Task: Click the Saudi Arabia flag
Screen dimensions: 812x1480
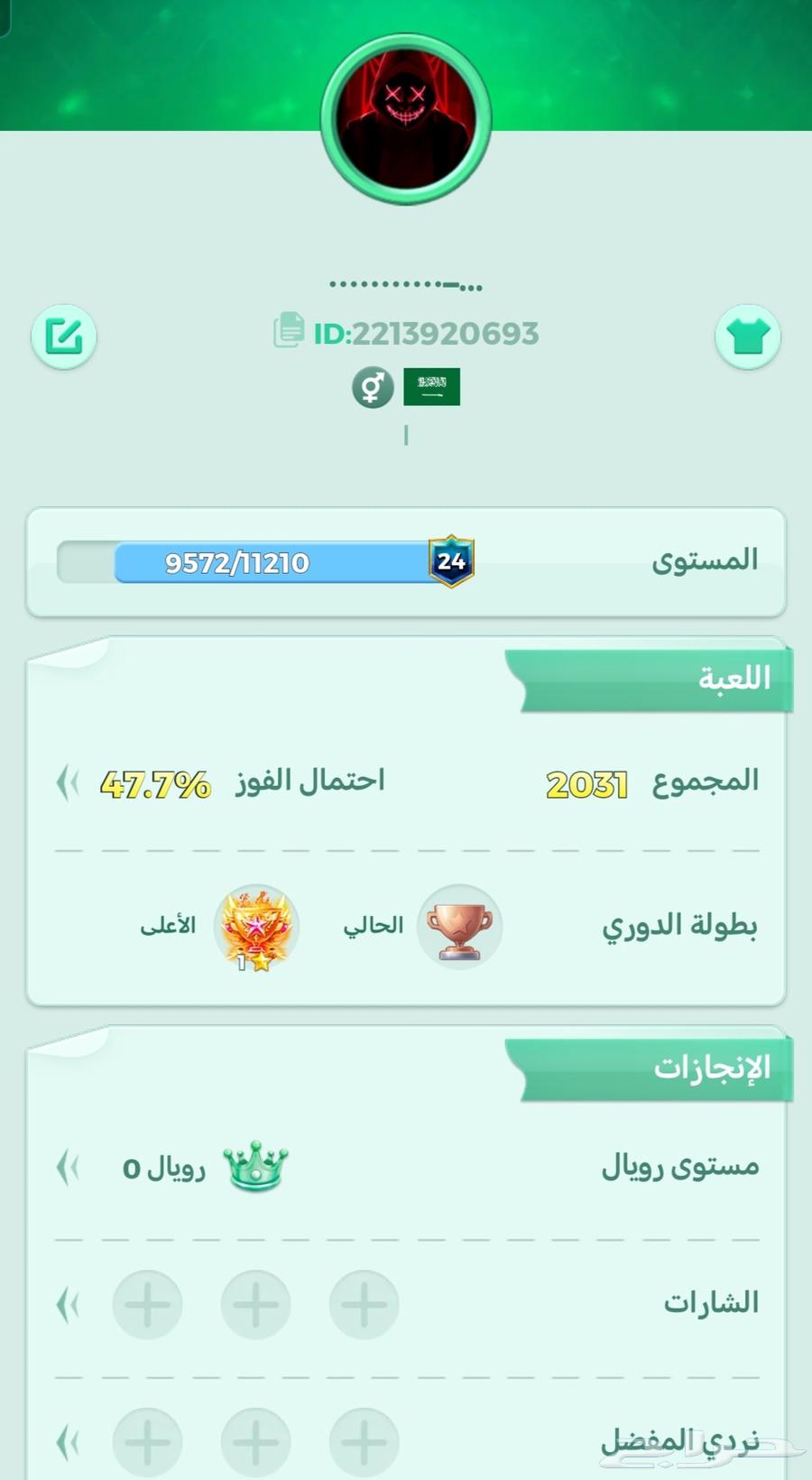Action: click(x=431, y=386)
